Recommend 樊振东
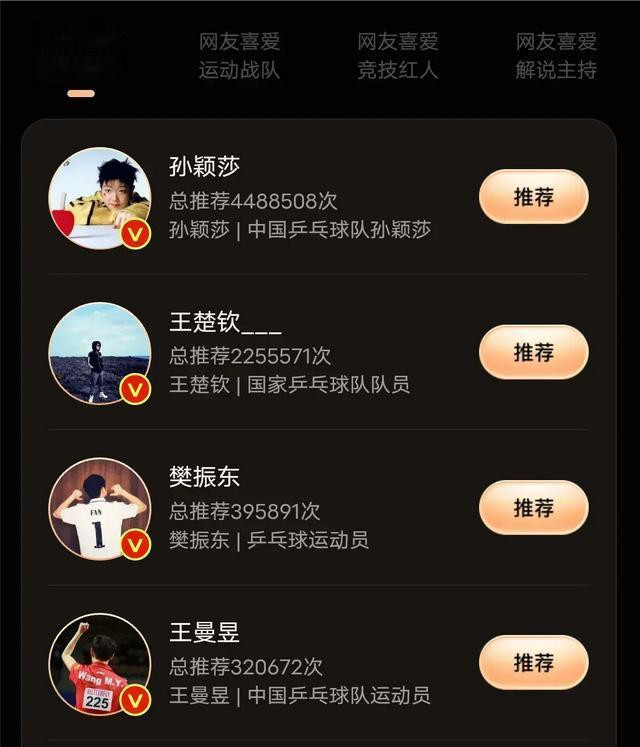Screen dimensions: 640x747 coord(533,507)
